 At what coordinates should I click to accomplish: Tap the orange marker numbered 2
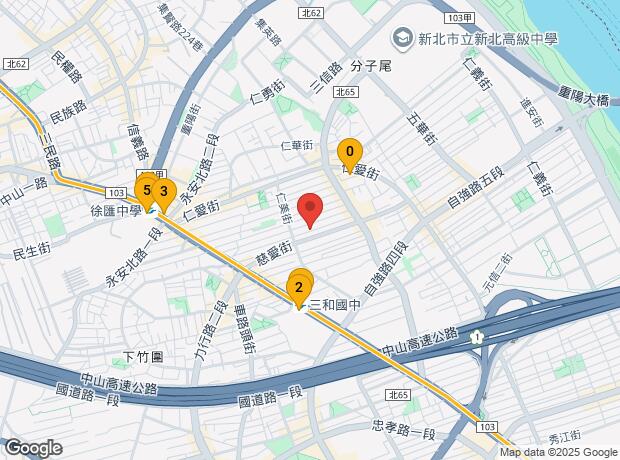[x=298, y=289]
